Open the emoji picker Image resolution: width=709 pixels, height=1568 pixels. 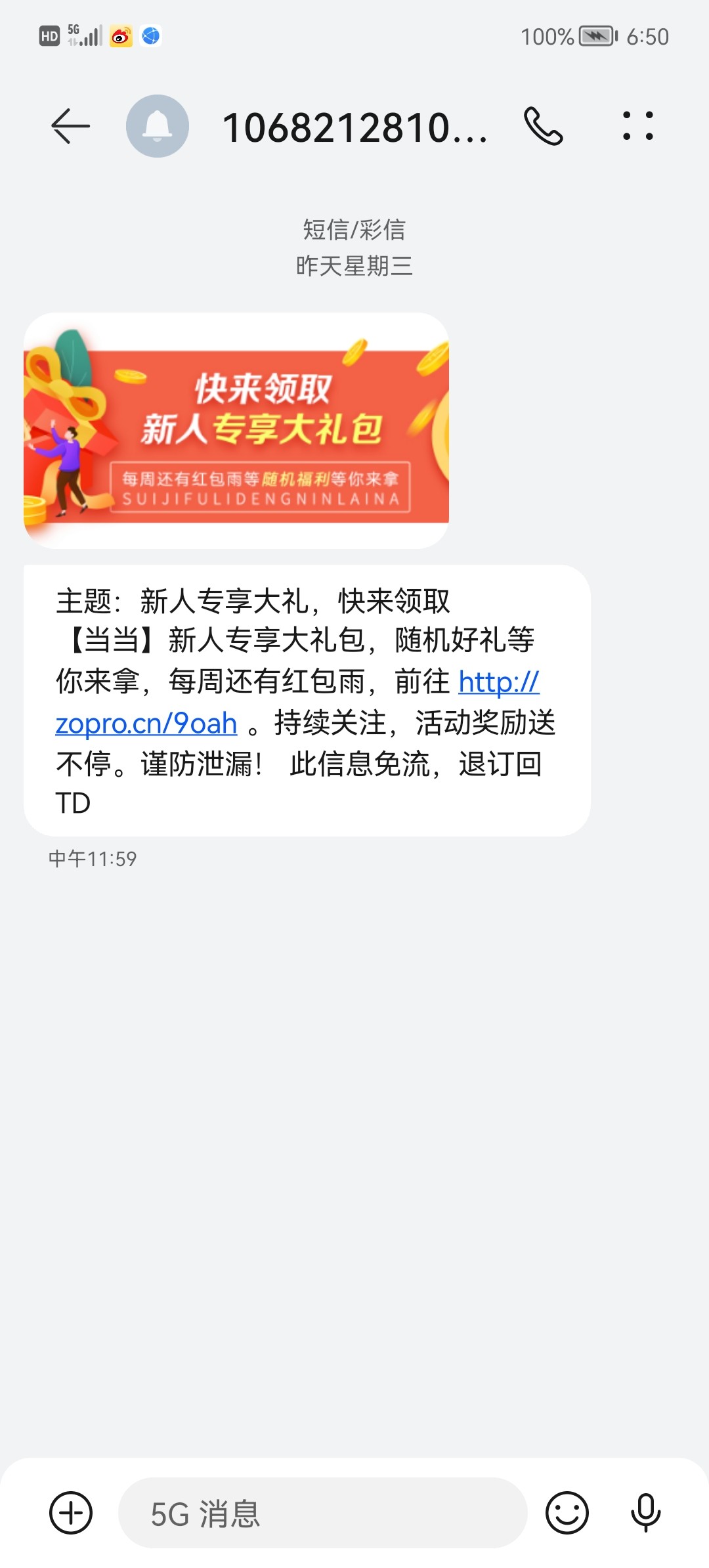(x=567, y=1513)
